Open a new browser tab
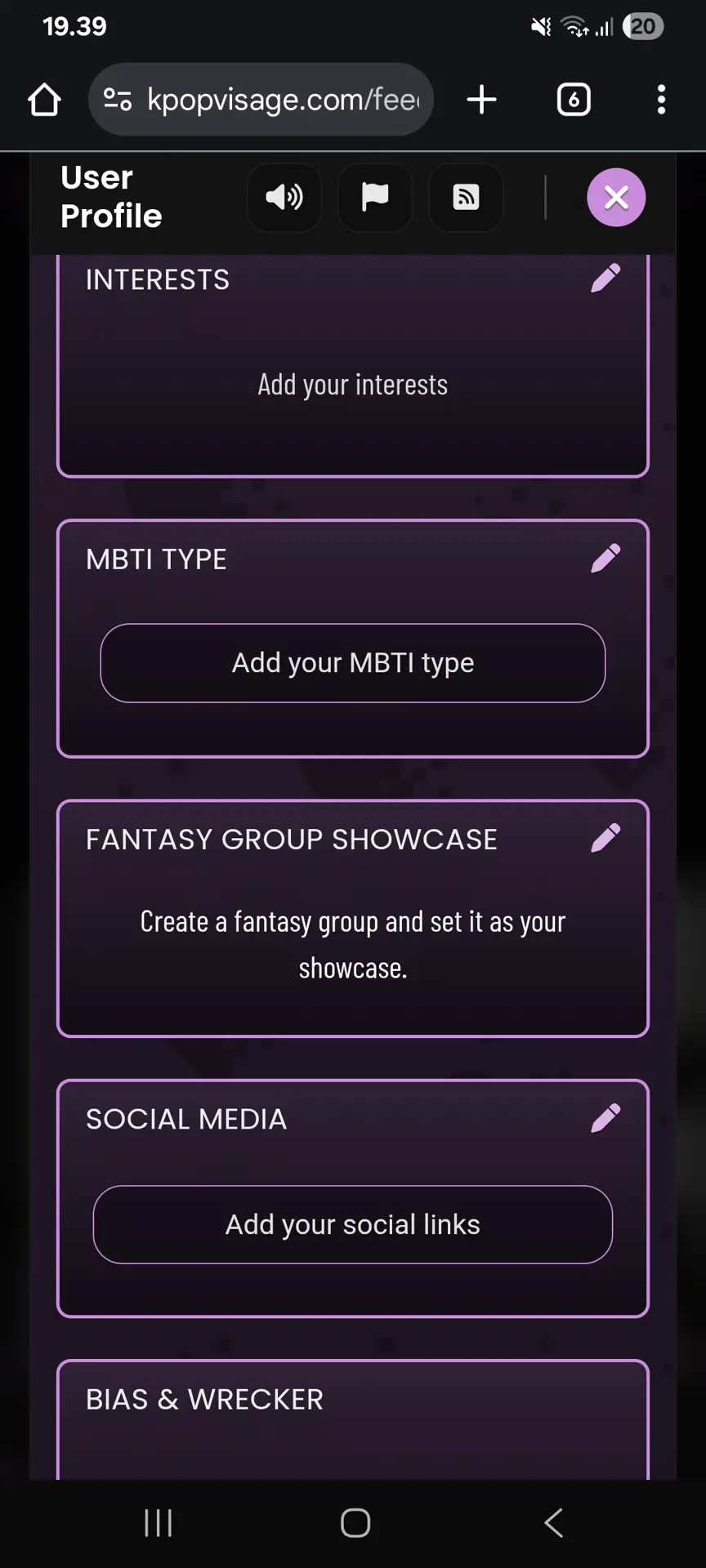706x1568 pixels. (482, 100)
